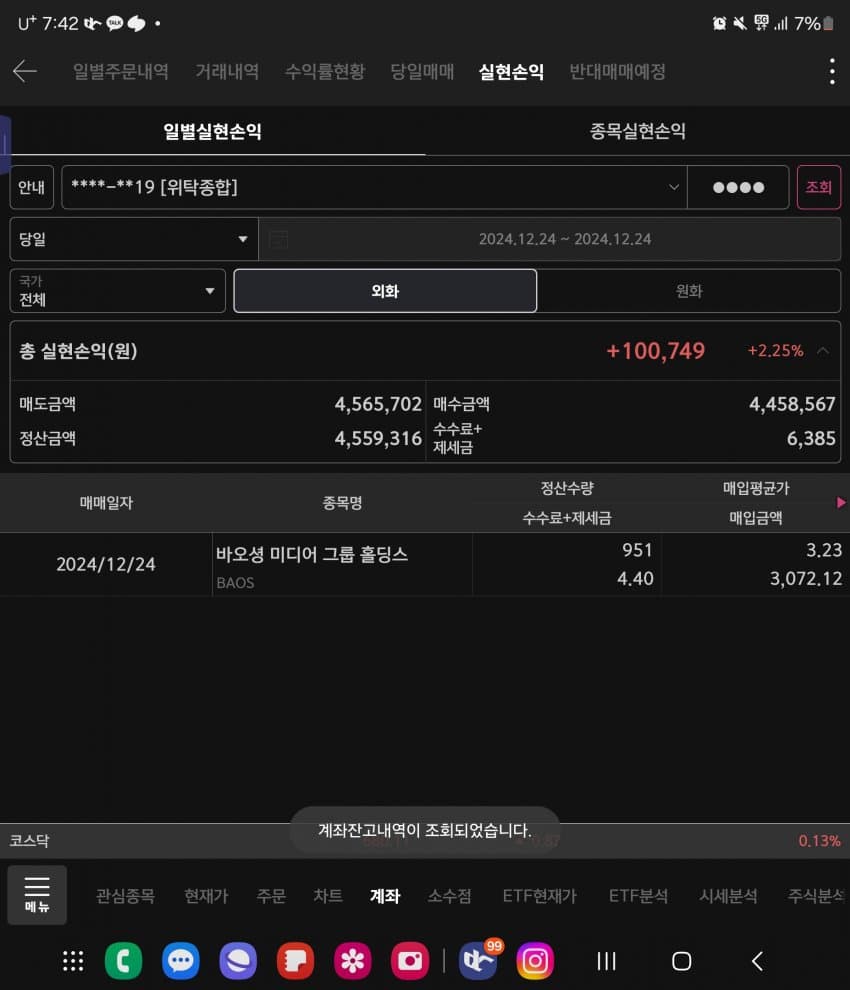Go back with the top-left arrow
Viewport: 850px width, 990px height.
[25, 71]
